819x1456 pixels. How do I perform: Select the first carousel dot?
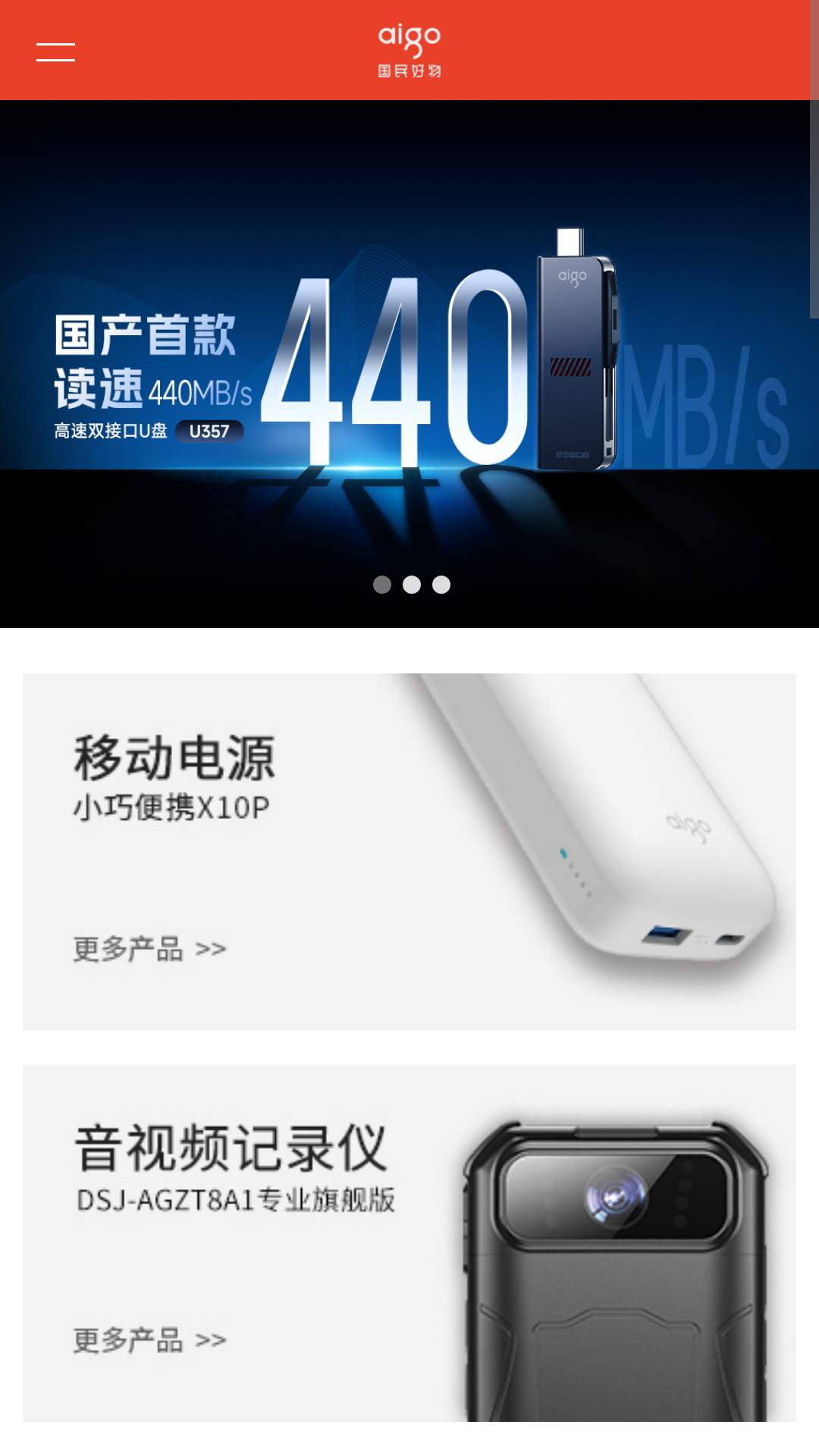[x=382, y=585]
